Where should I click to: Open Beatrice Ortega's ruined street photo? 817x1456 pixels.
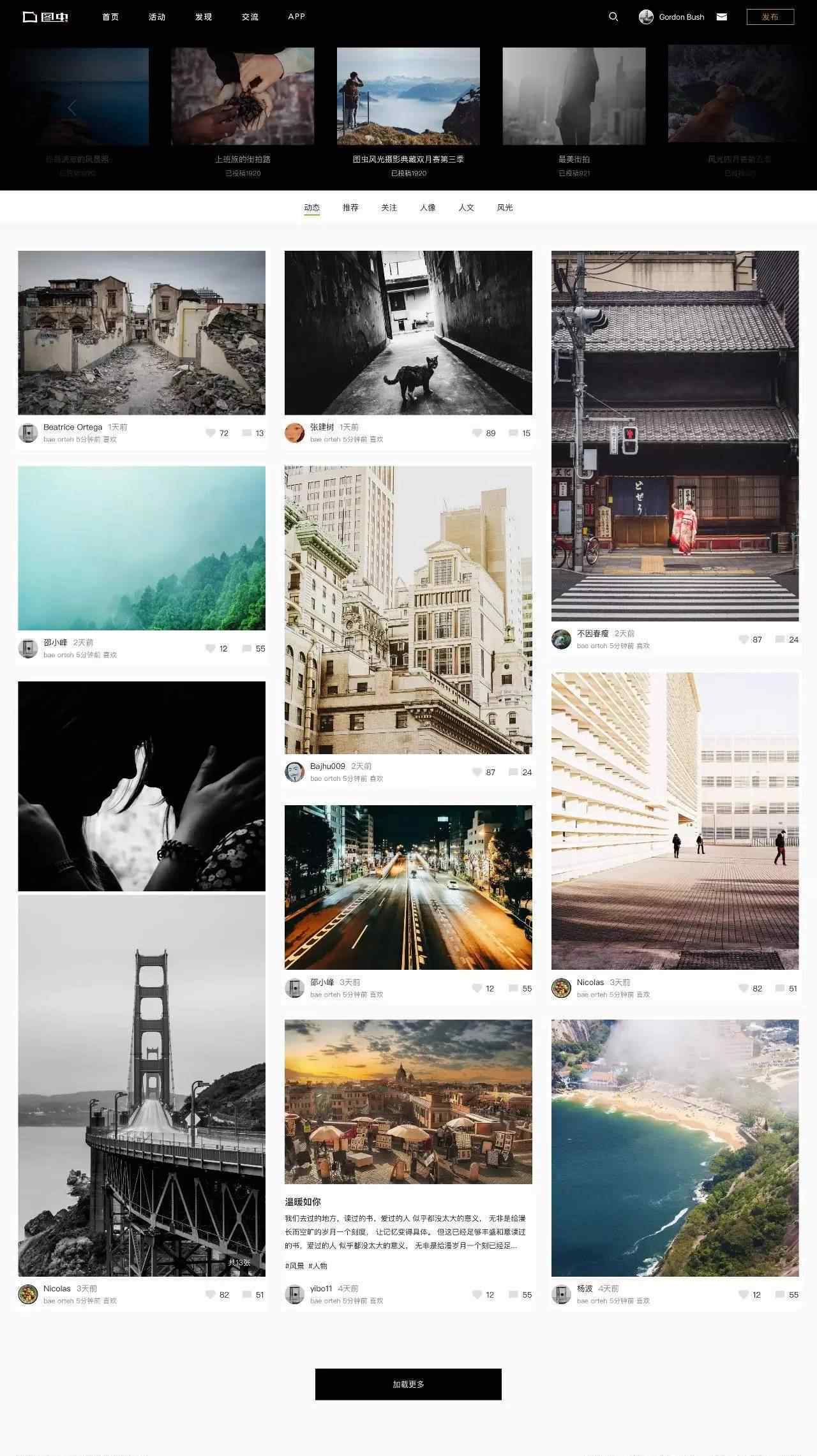pos(142,332)
